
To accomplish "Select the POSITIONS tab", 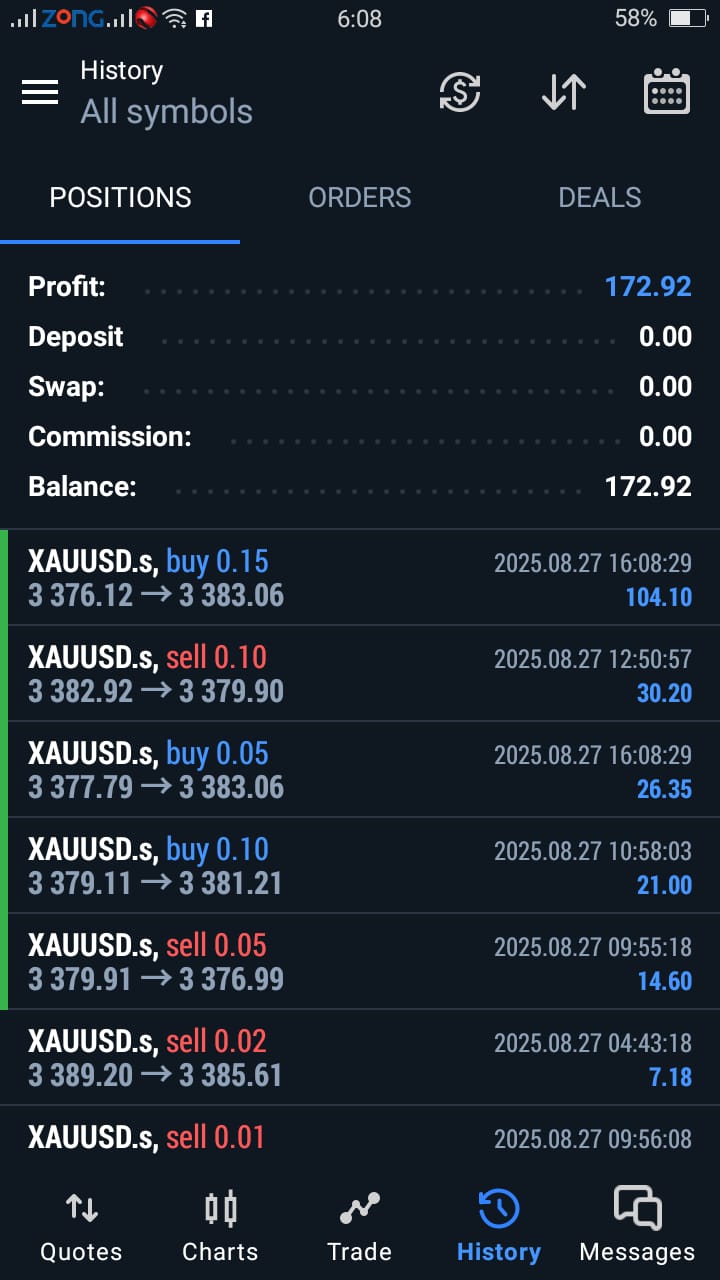I will 120,198.
